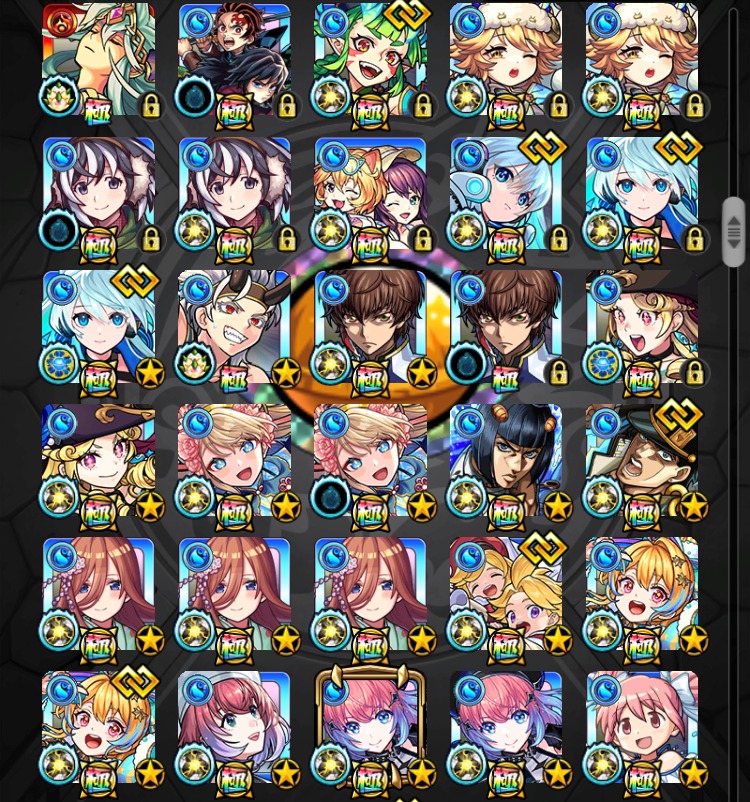Tap the scrollbar handle on the right edge
The height and width of the screenshot is (802, 750).
click(x=733, y=232)
